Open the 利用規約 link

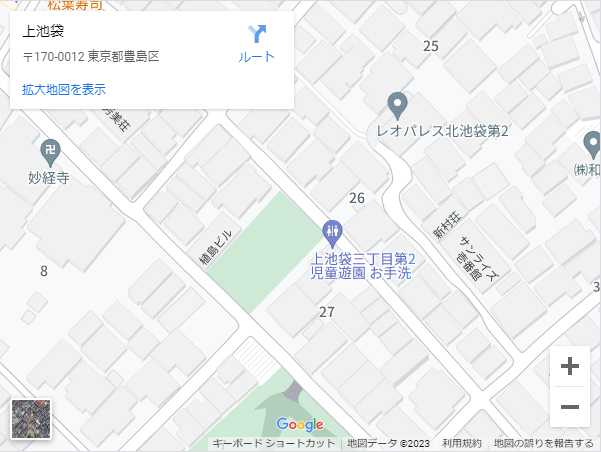click(462, 444)
